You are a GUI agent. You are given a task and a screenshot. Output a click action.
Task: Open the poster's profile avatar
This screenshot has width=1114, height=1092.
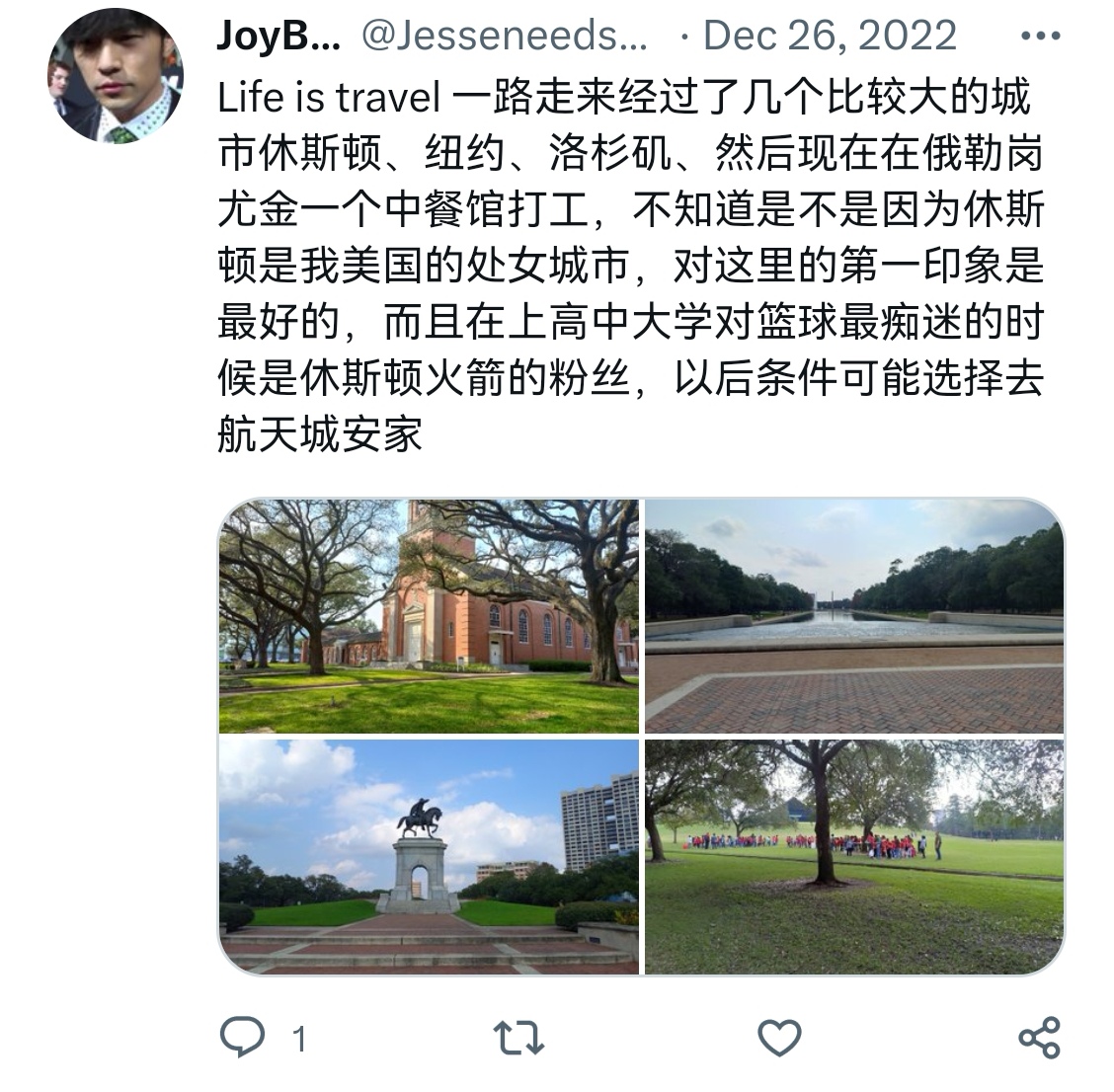pyautogui.click(x=116, y=76)
